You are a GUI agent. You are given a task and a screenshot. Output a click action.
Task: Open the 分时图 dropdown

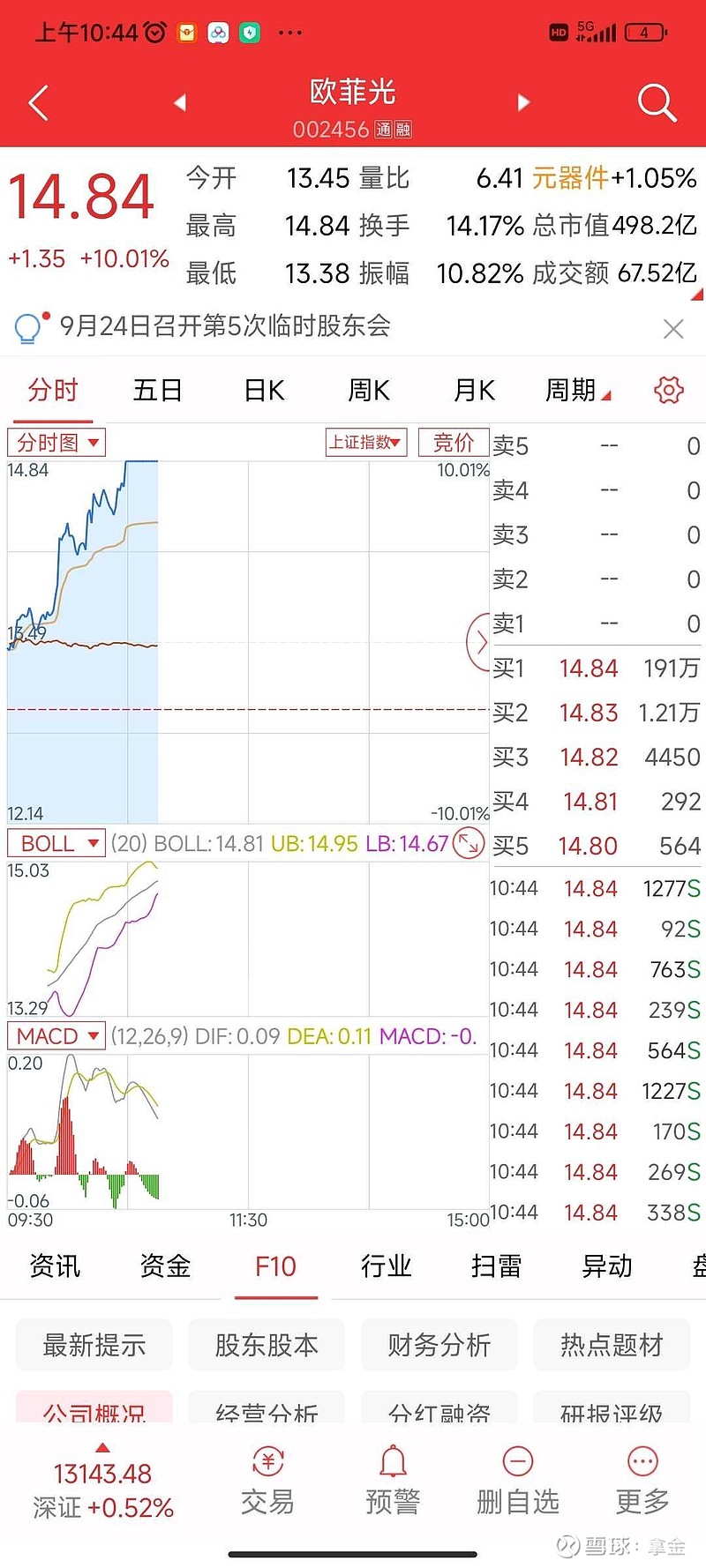pyautogui.click(x=56, y=442)
